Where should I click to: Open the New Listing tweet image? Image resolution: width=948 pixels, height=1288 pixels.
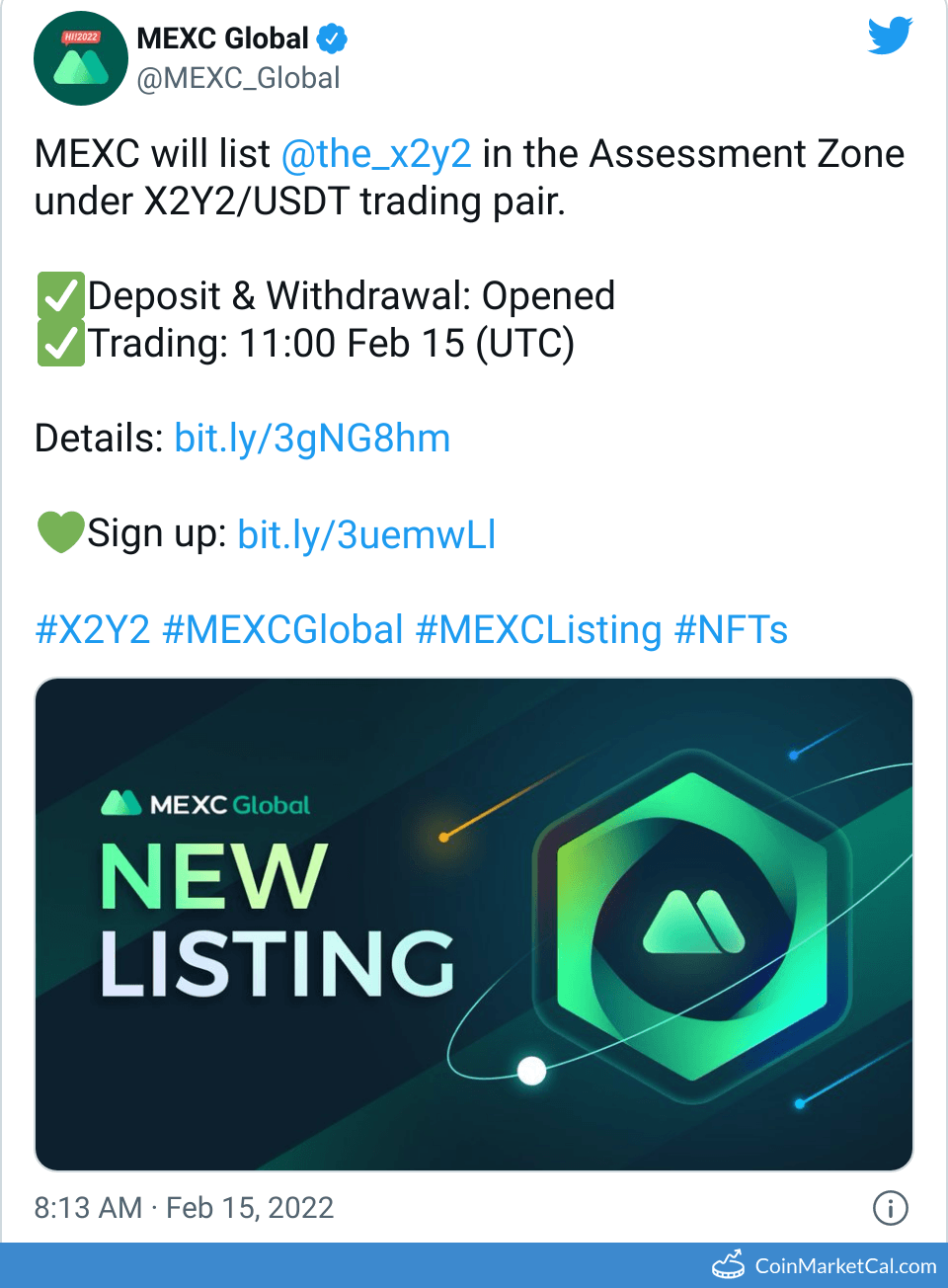point(474,924)
